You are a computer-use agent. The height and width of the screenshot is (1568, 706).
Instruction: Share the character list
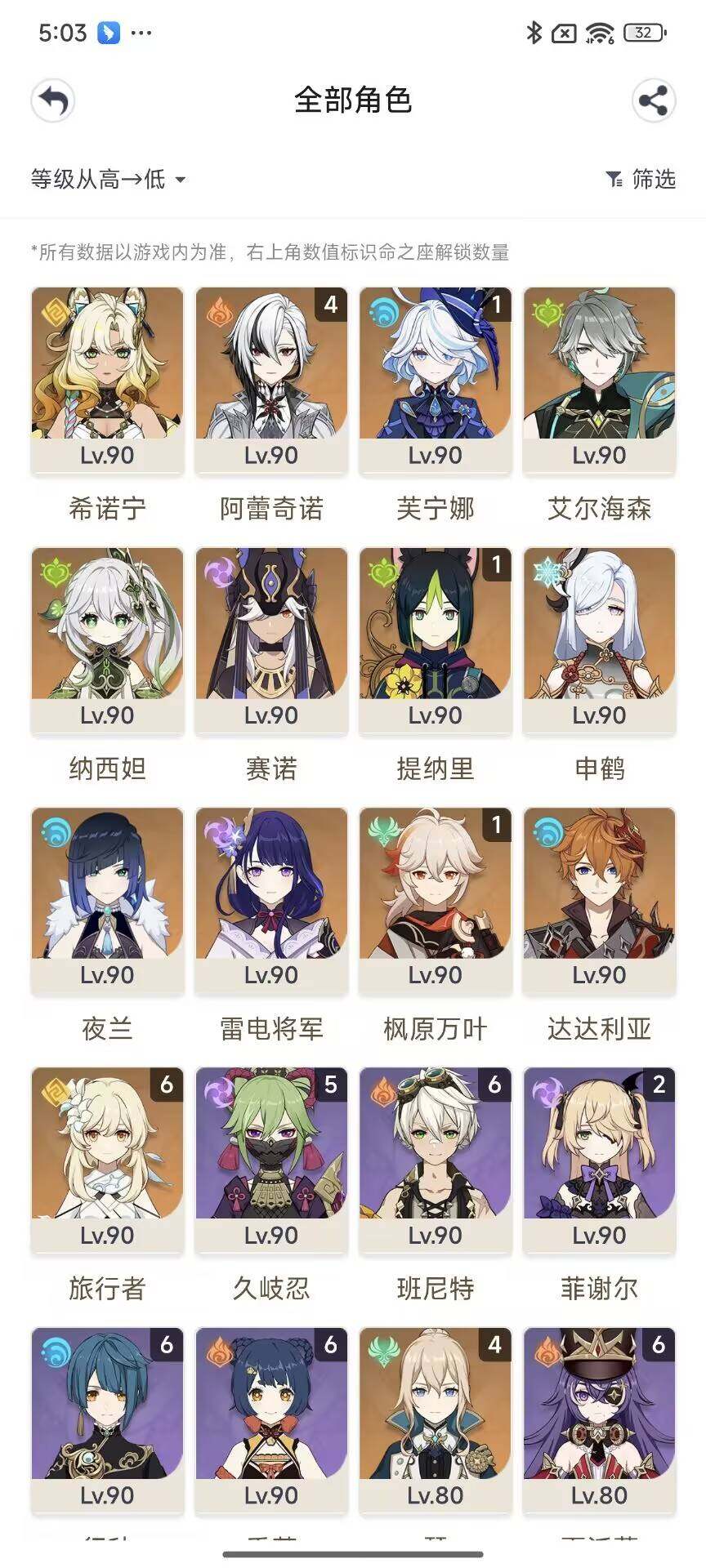click(653, 101)
